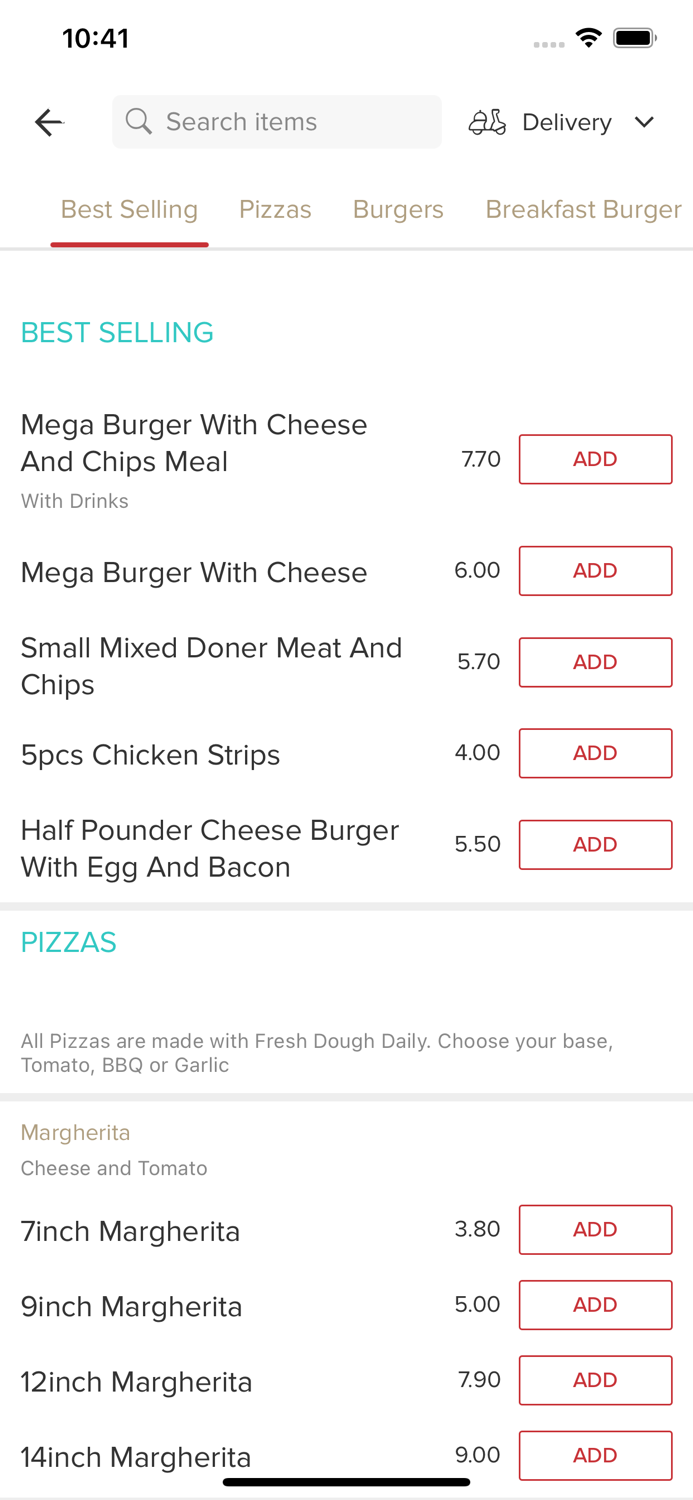Switch to the Pizzas tab
Screen dimensions: 693x1500
pos(275,210)
